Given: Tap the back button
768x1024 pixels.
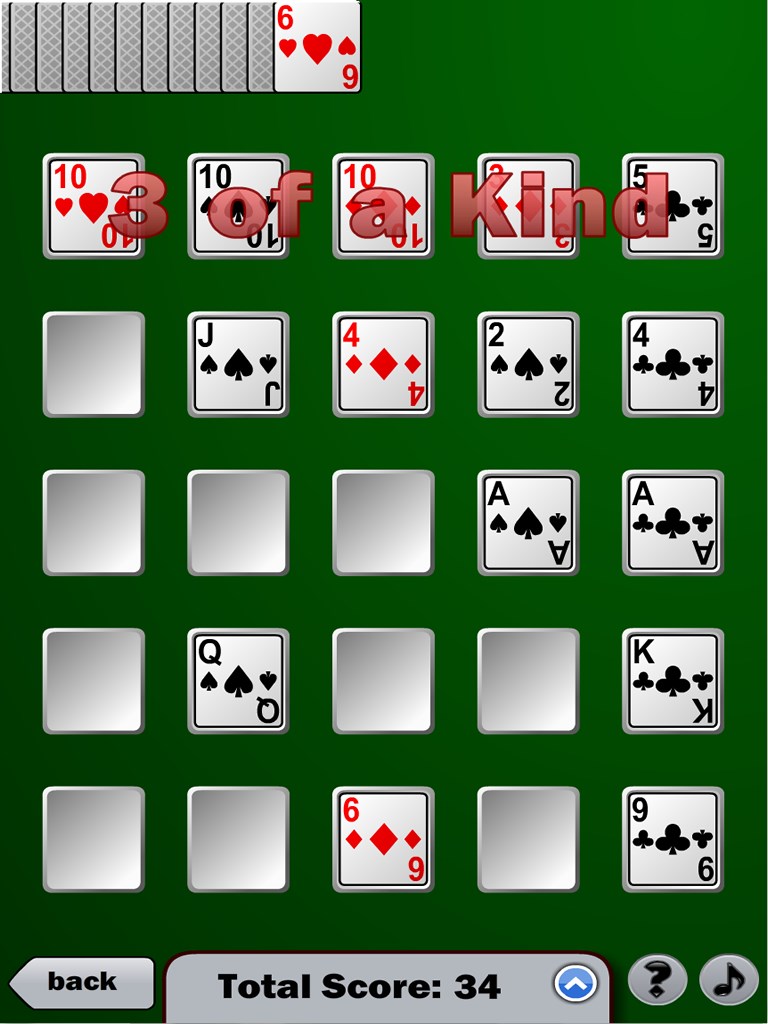Looking at the screenshot, I should 82,982.
